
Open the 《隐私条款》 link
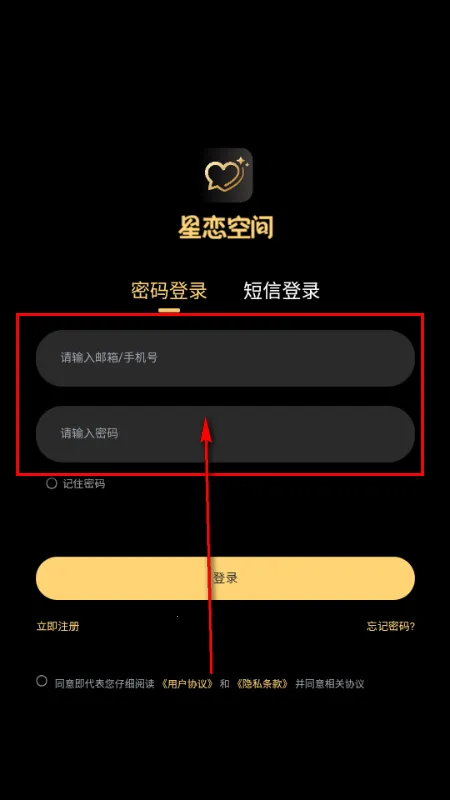tap(262, 684)
